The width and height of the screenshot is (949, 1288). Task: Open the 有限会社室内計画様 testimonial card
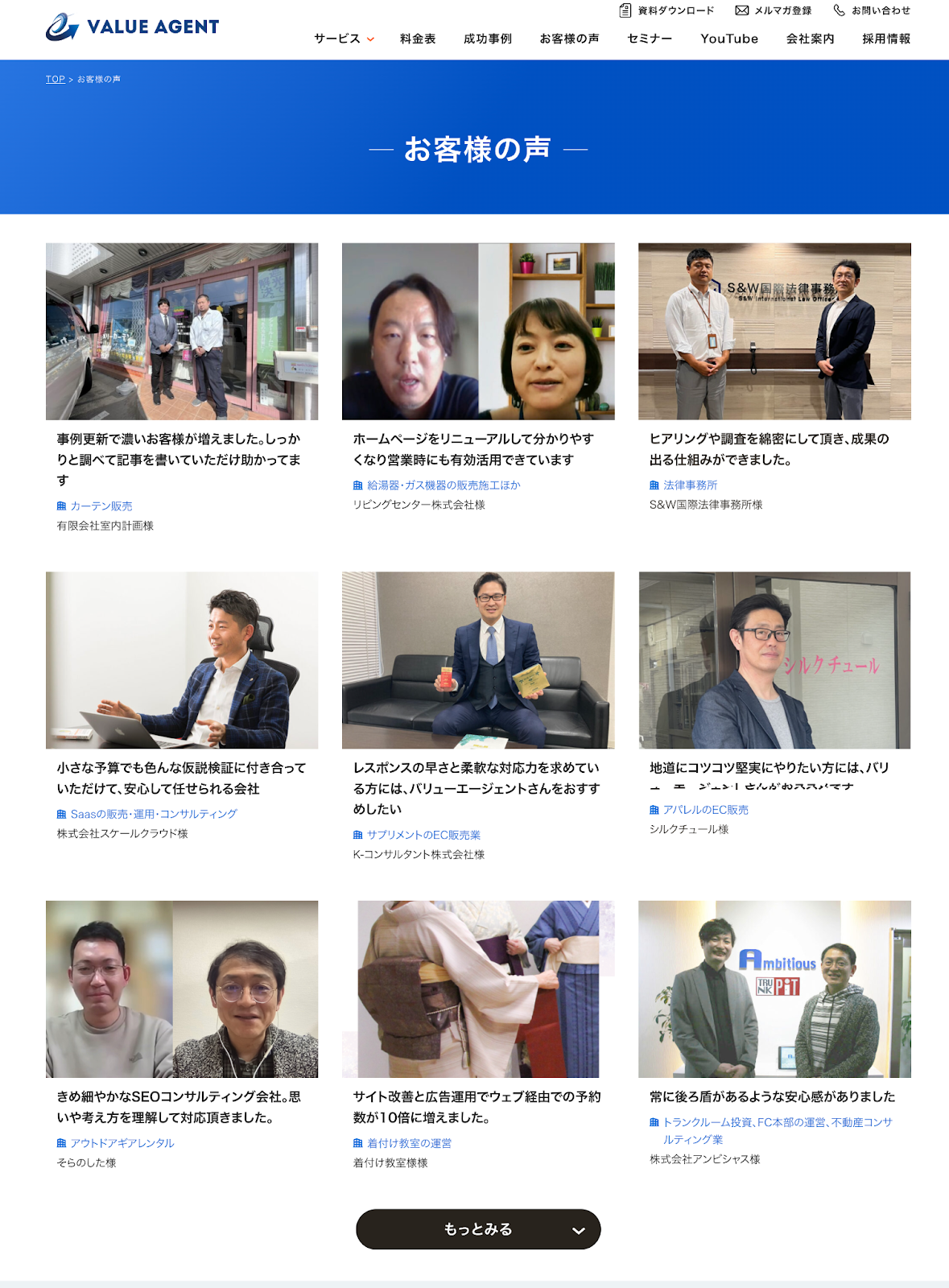(182, 332)
